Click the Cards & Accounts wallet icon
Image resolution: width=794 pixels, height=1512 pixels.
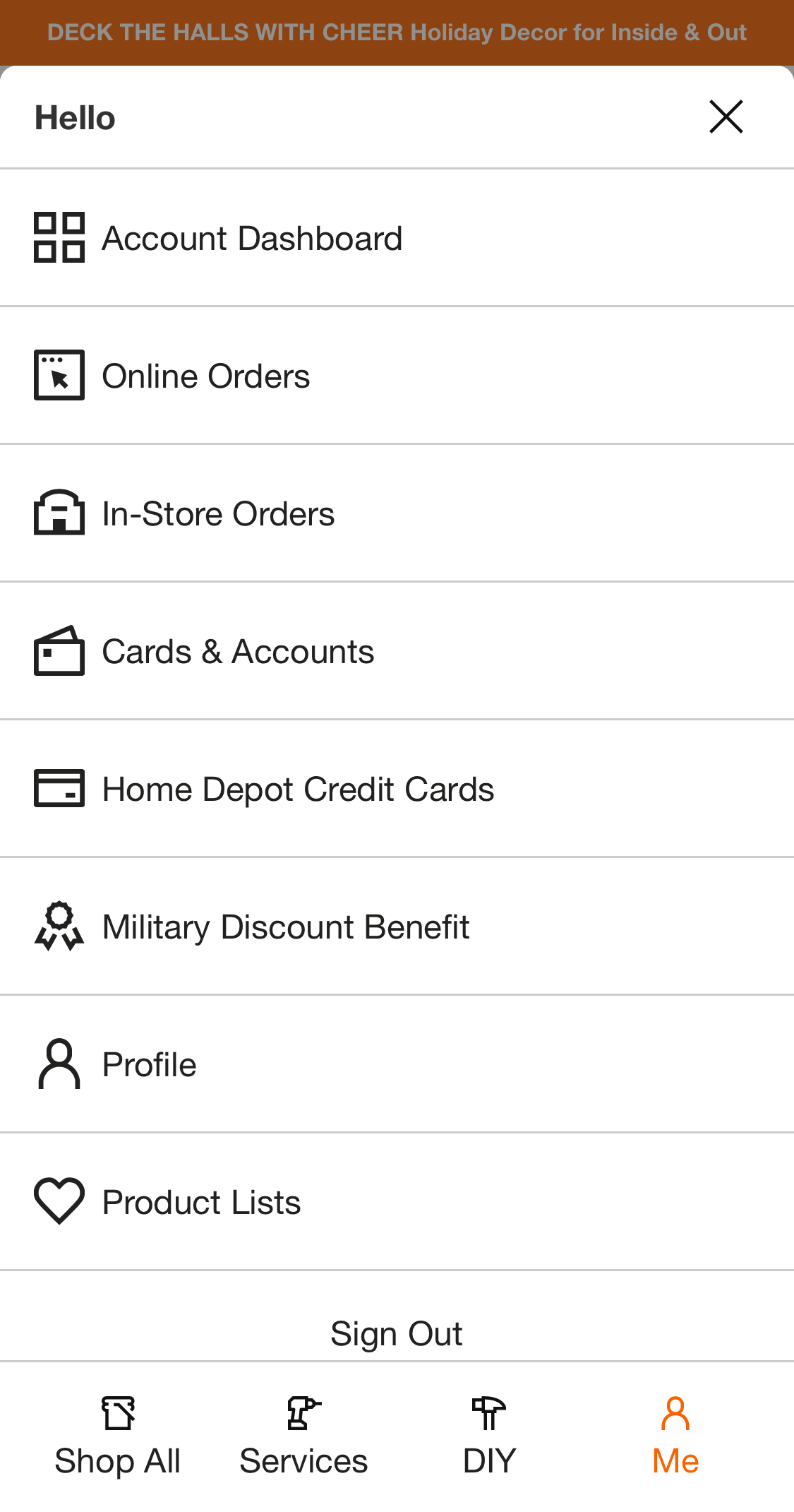point(59,650)
